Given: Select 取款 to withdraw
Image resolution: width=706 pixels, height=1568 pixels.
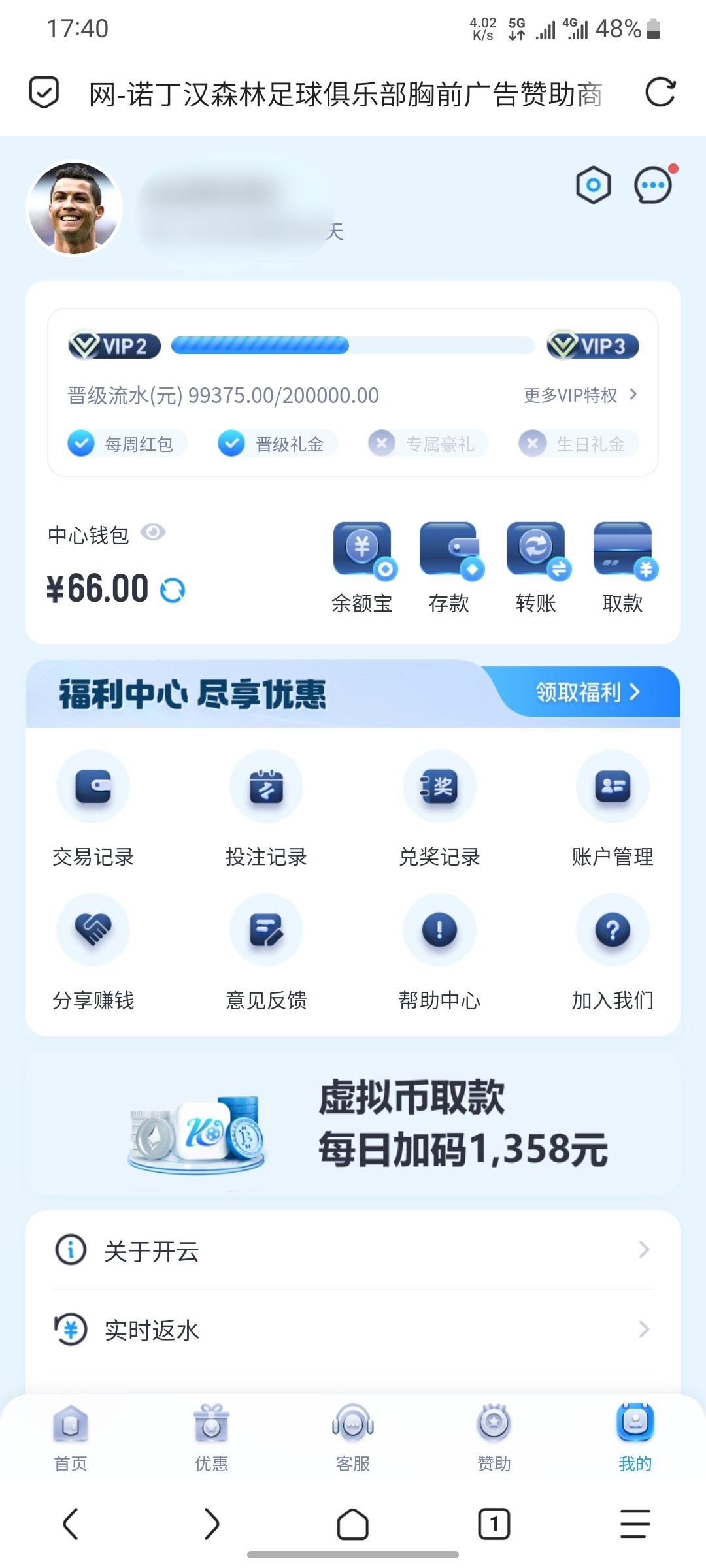Looking at the screenshot, I should pos(622,566).
